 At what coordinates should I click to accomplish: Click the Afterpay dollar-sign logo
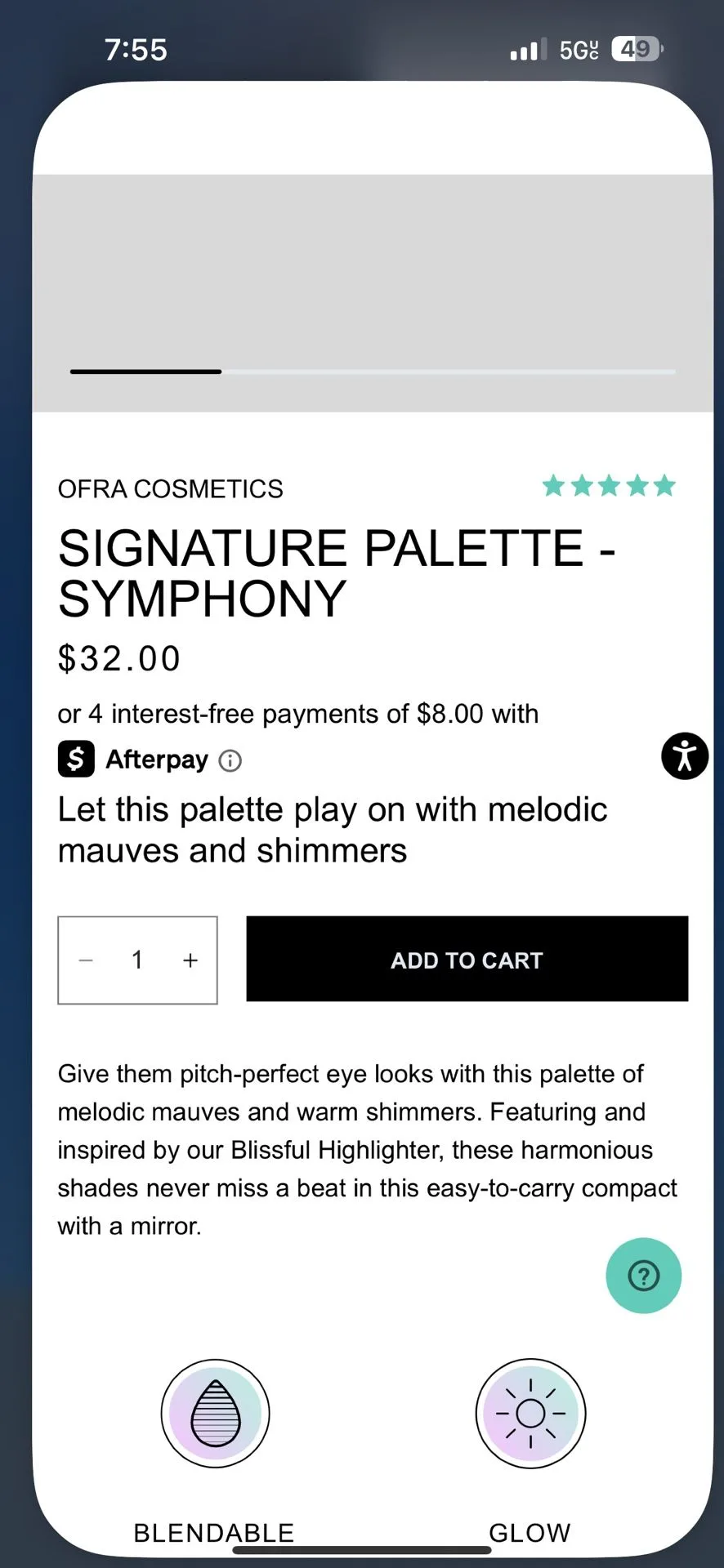75,759
